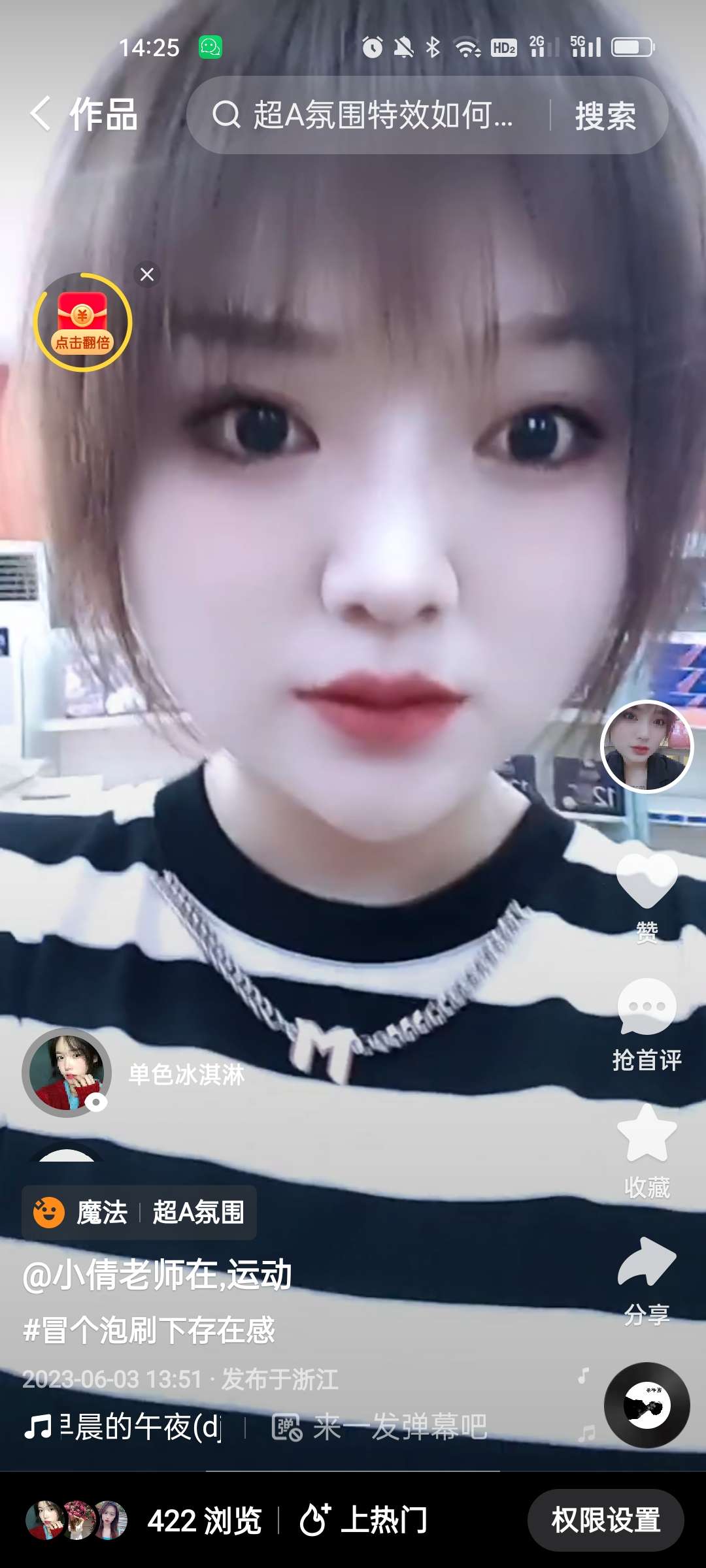706x1568 pixels.
Task: Open hashtag #冒个泡刷下存在感
Action: point(149,1330)
